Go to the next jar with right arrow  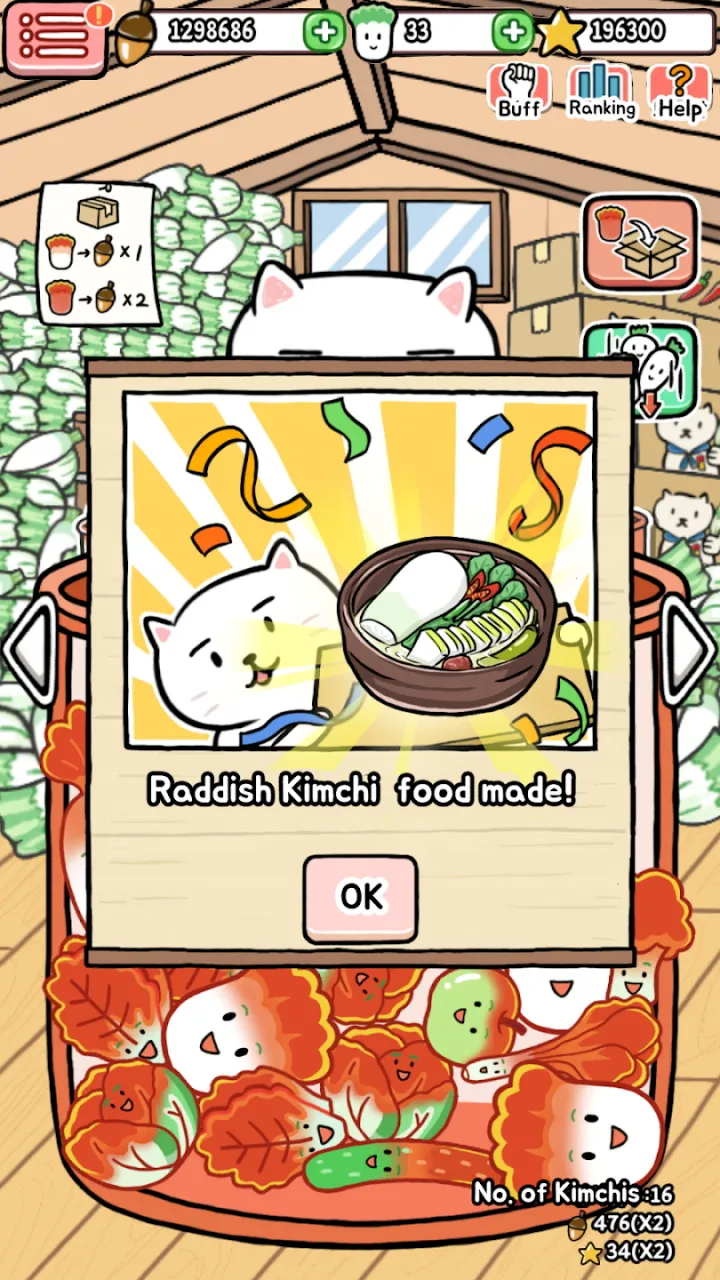[x=690, y=651]
